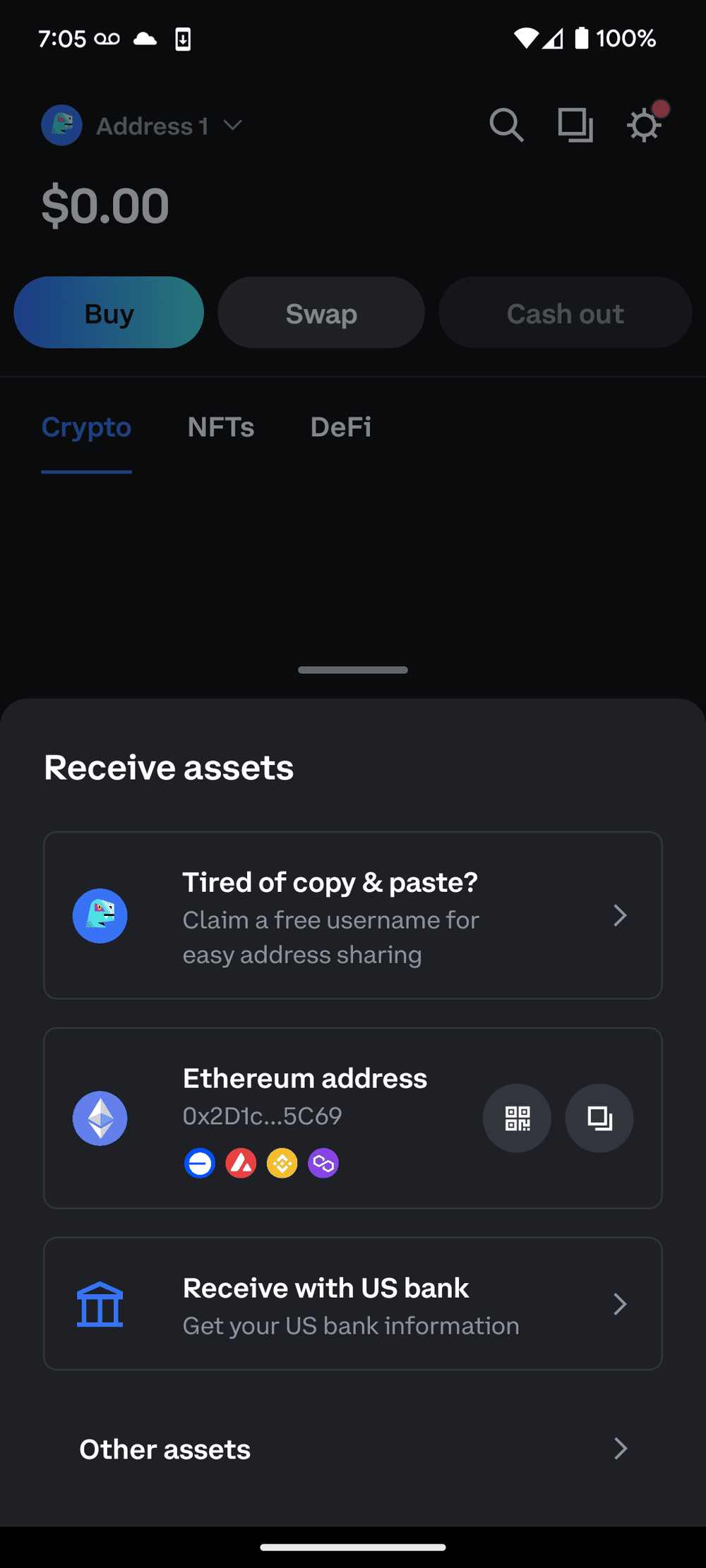The height and width of the screenshot is (1568, 706).
Task: Copy the Ethereum address
Action: (x=599, y=1118)
